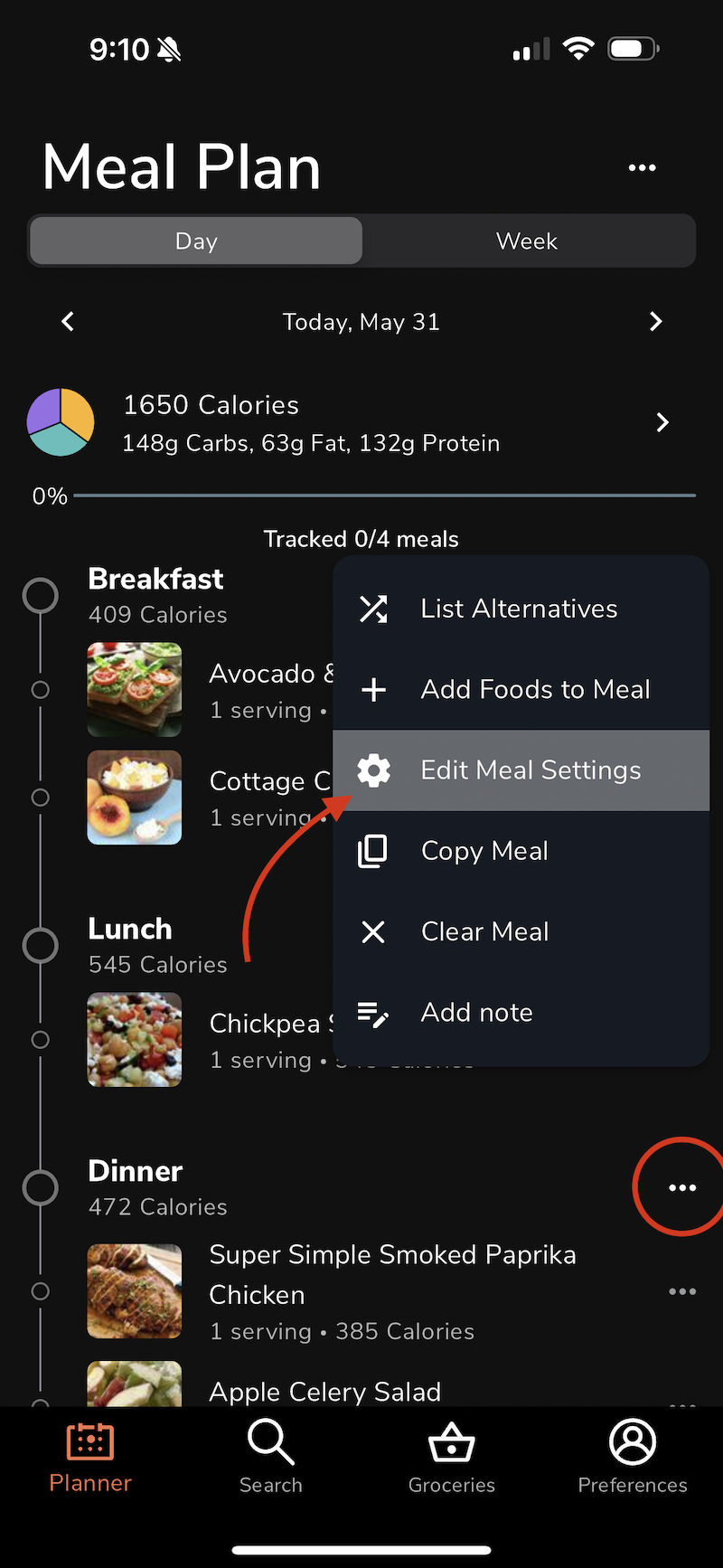This screenshot has width=723, height=1568.
Task: Choose Clear Meal
Action: point(520,931)
